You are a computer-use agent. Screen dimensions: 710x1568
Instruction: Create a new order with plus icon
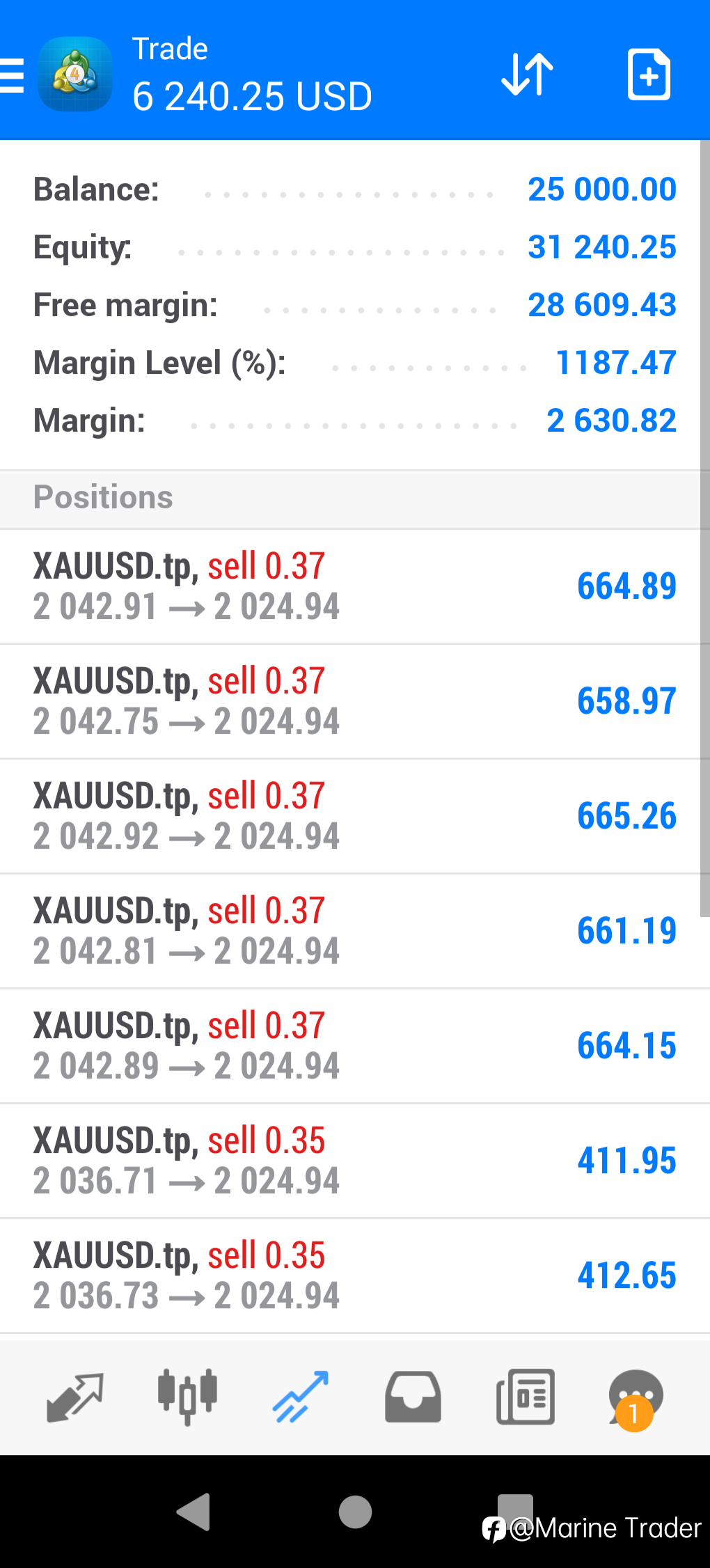pyautogui.click(x=649, y=74)
